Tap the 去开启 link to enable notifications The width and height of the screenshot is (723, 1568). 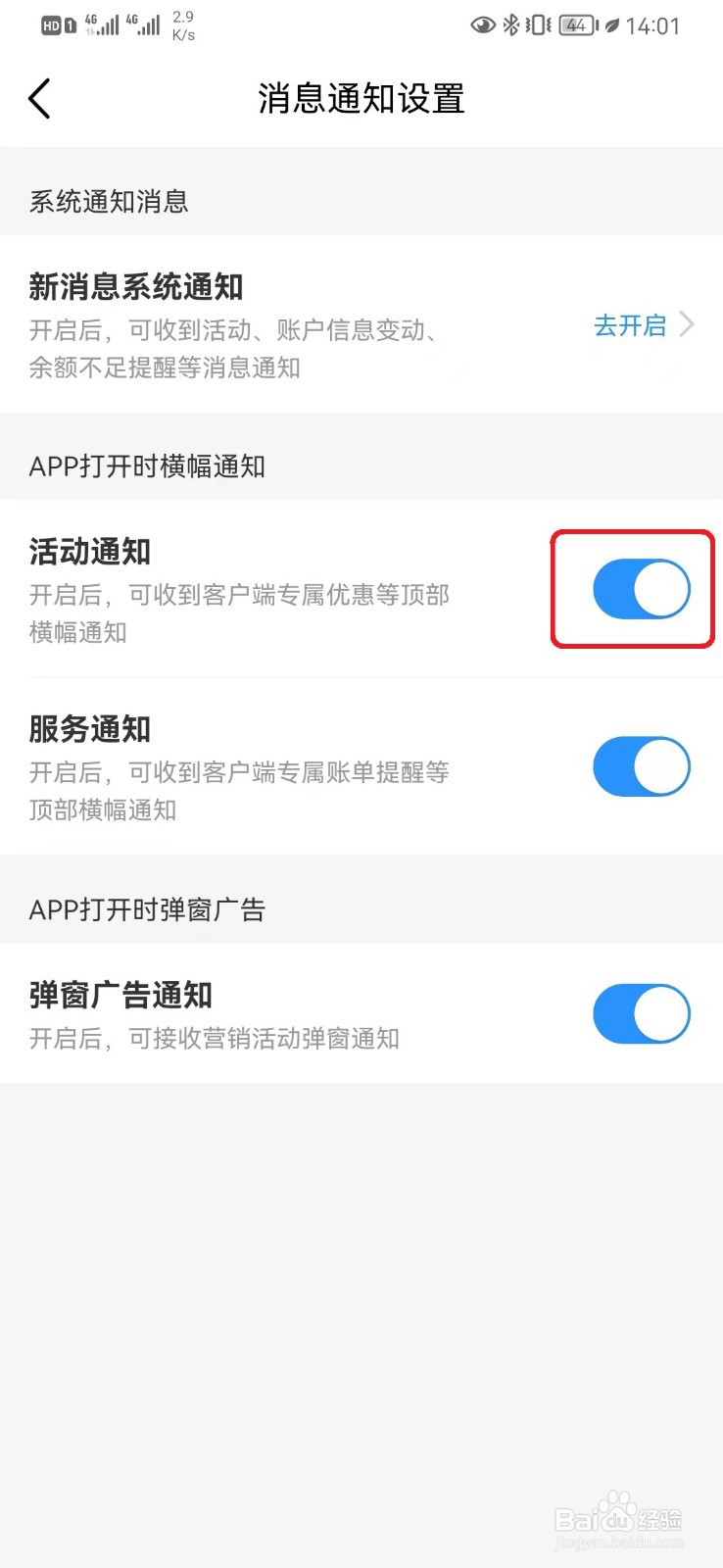[628, 324]
